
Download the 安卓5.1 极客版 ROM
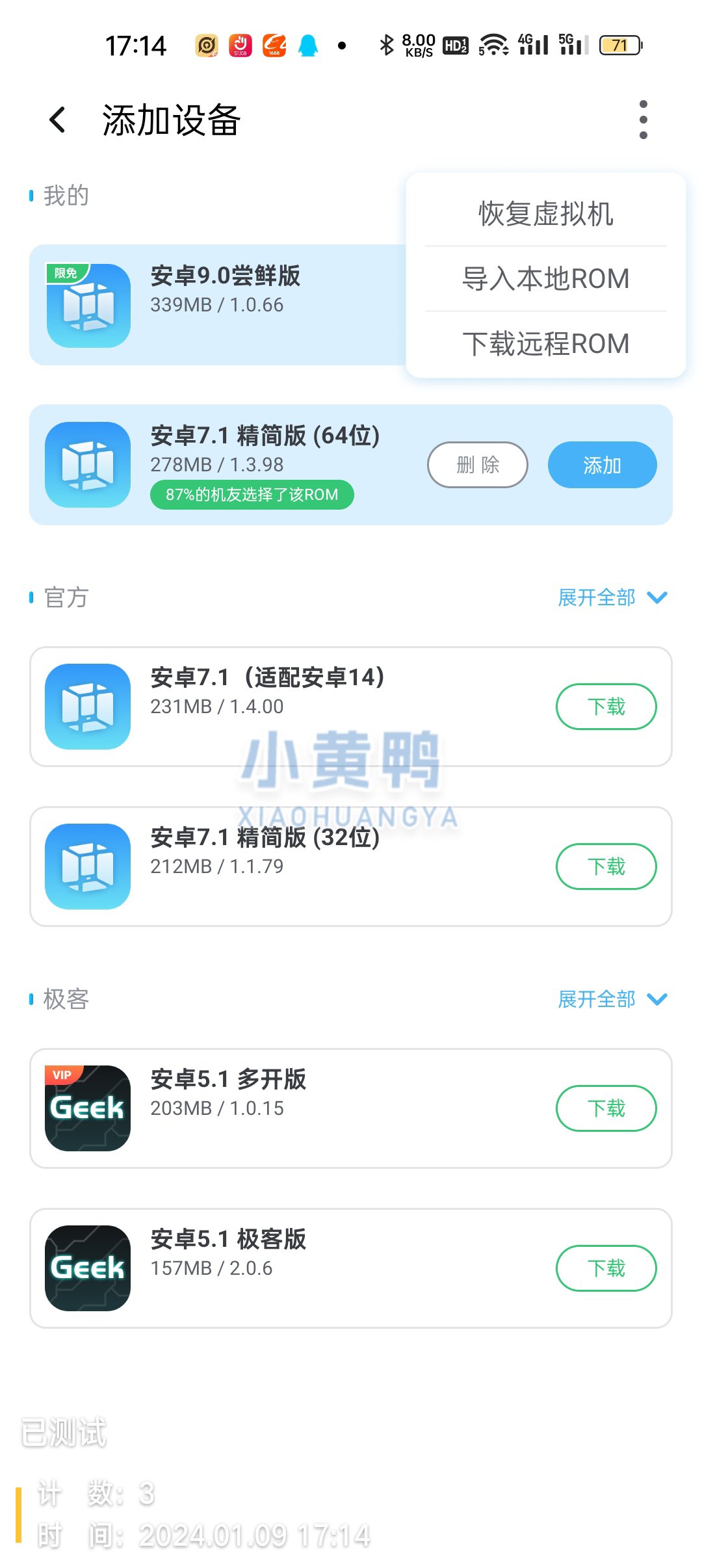[606, 1268]
